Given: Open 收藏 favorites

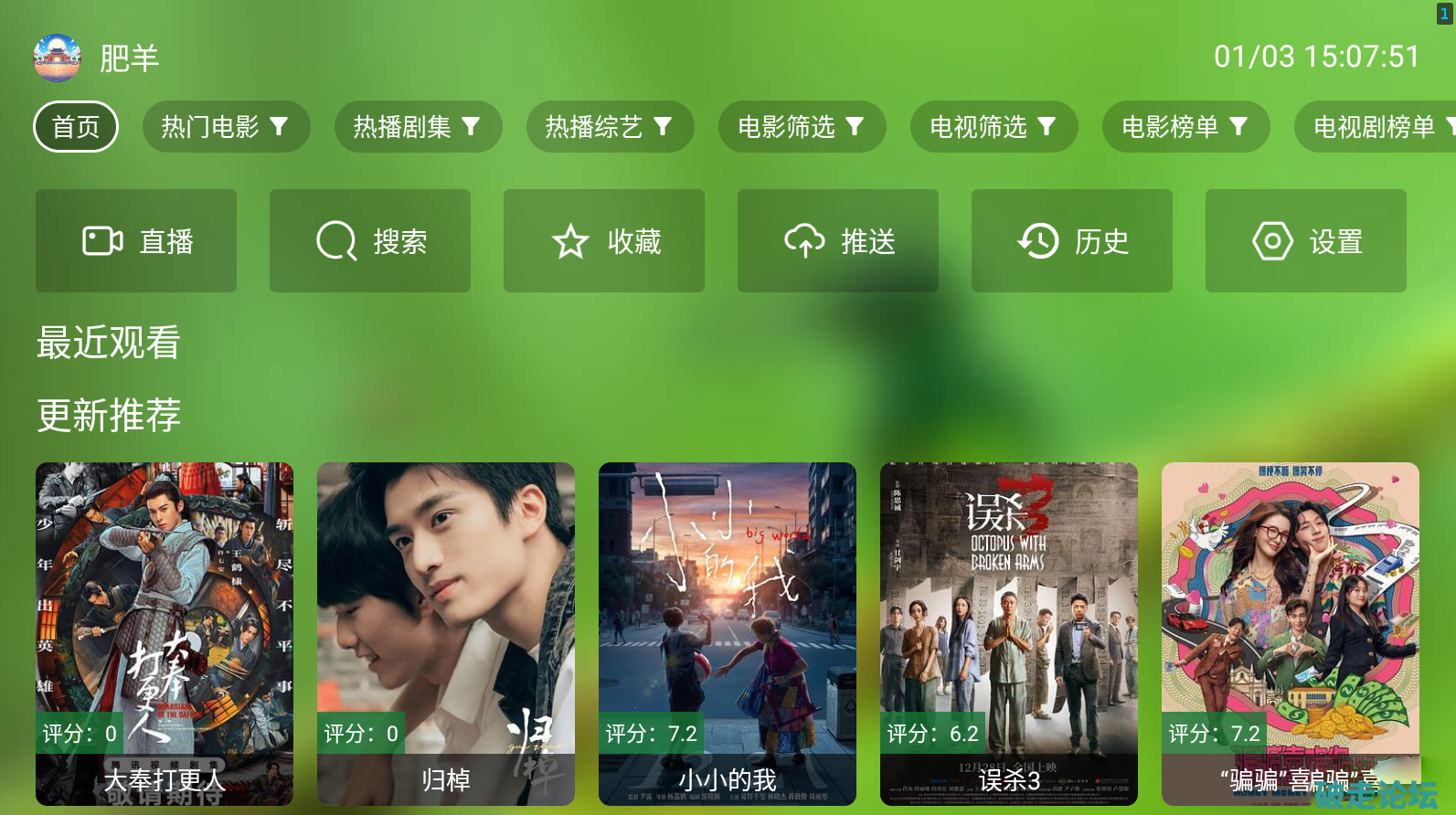Looking at the screenshot, I should 604,241.
